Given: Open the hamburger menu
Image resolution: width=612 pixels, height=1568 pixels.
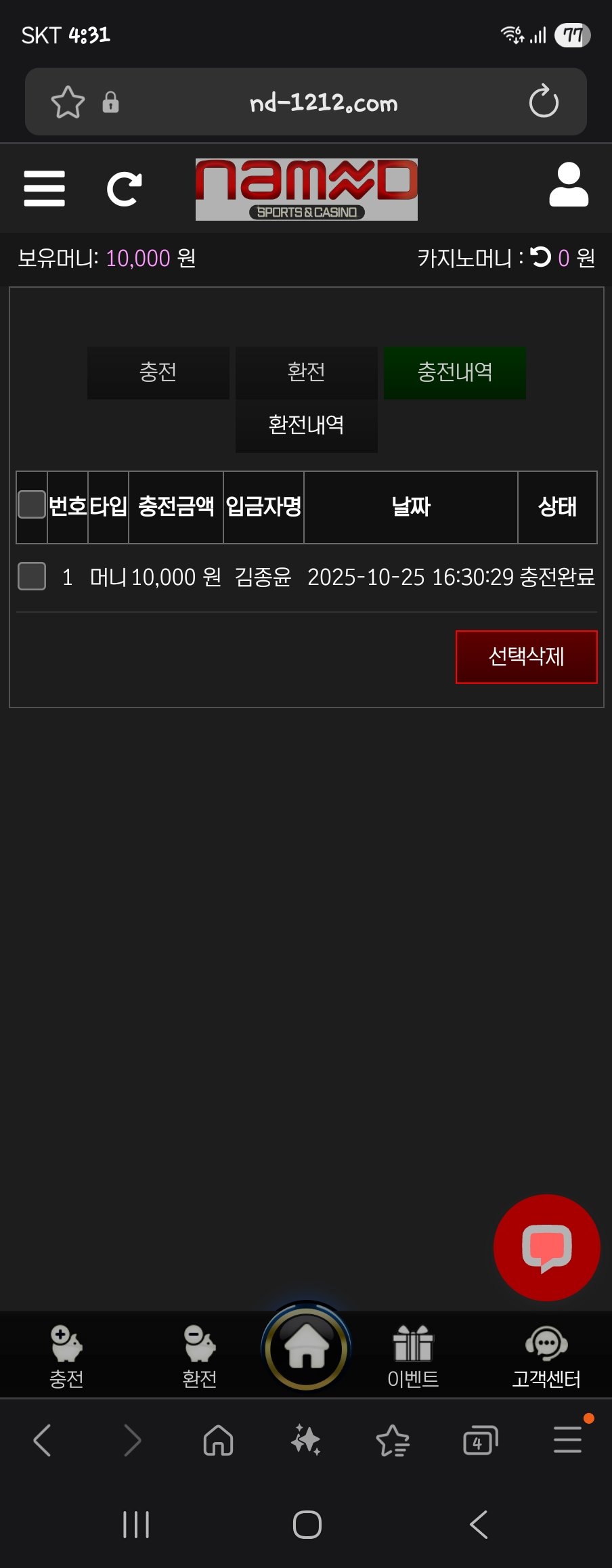Looking at the screenshot, I should coord(44,188).
